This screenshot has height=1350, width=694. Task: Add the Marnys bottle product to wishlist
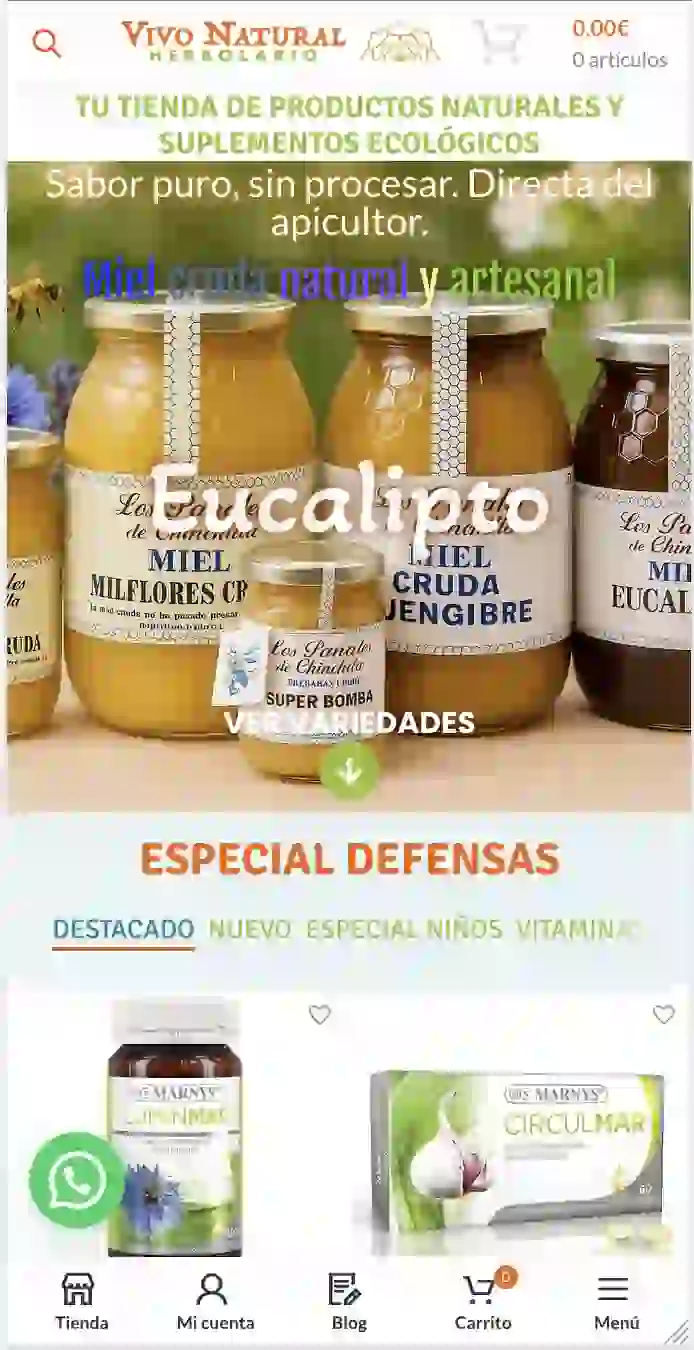point(319,1015)
